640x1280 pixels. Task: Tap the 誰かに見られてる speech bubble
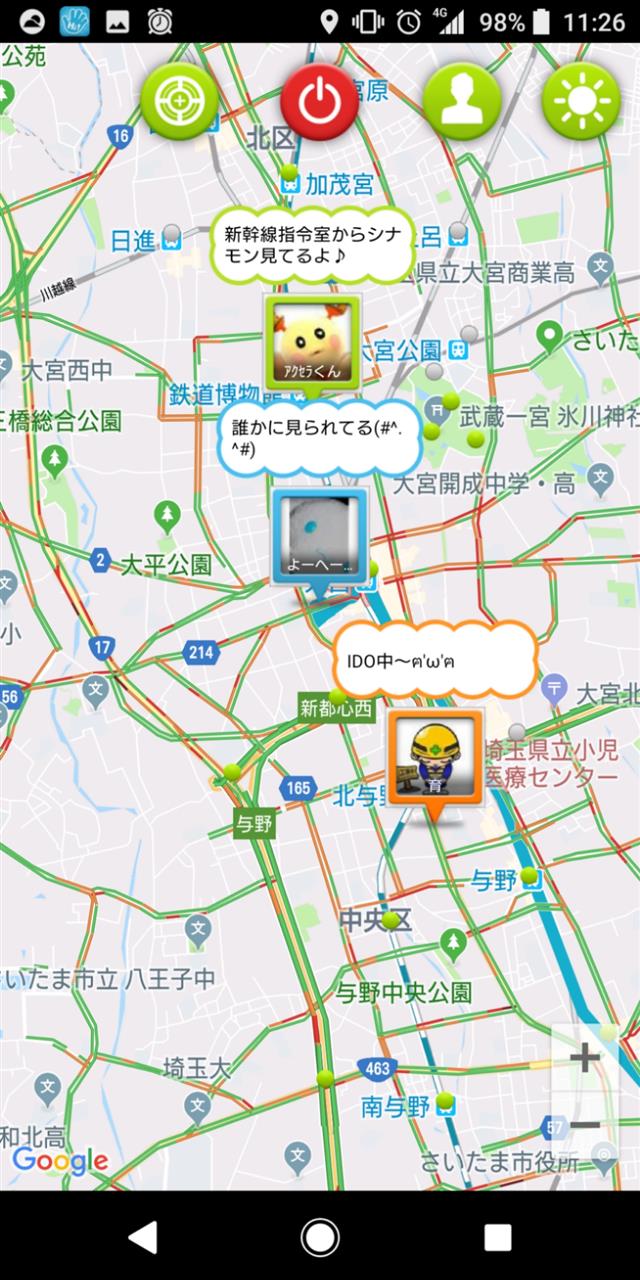pyautogui.click(x=319, y=439)
